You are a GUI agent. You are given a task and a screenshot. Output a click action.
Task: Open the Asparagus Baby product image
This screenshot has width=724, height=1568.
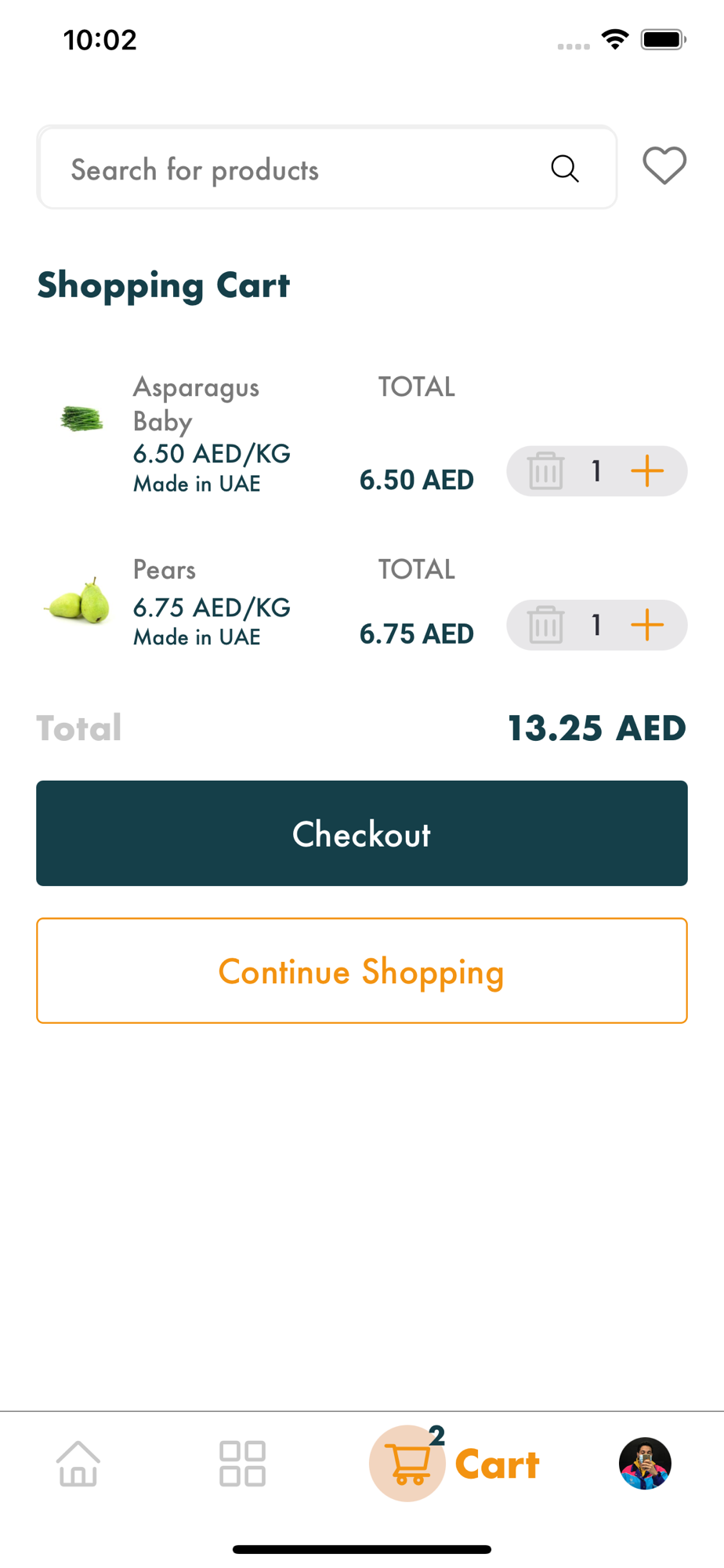(x=81, y=419)
